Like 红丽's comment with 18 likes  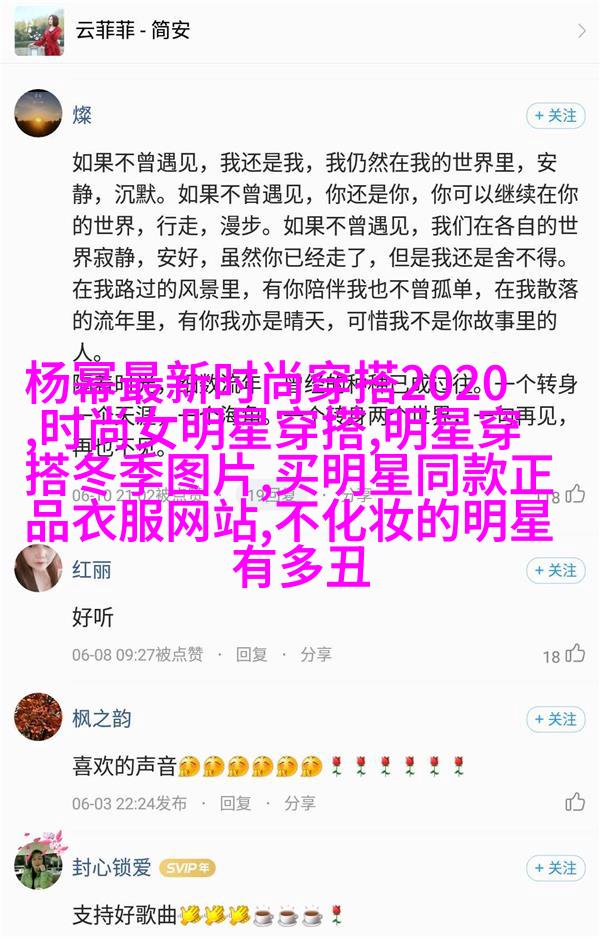coord(574,654)
